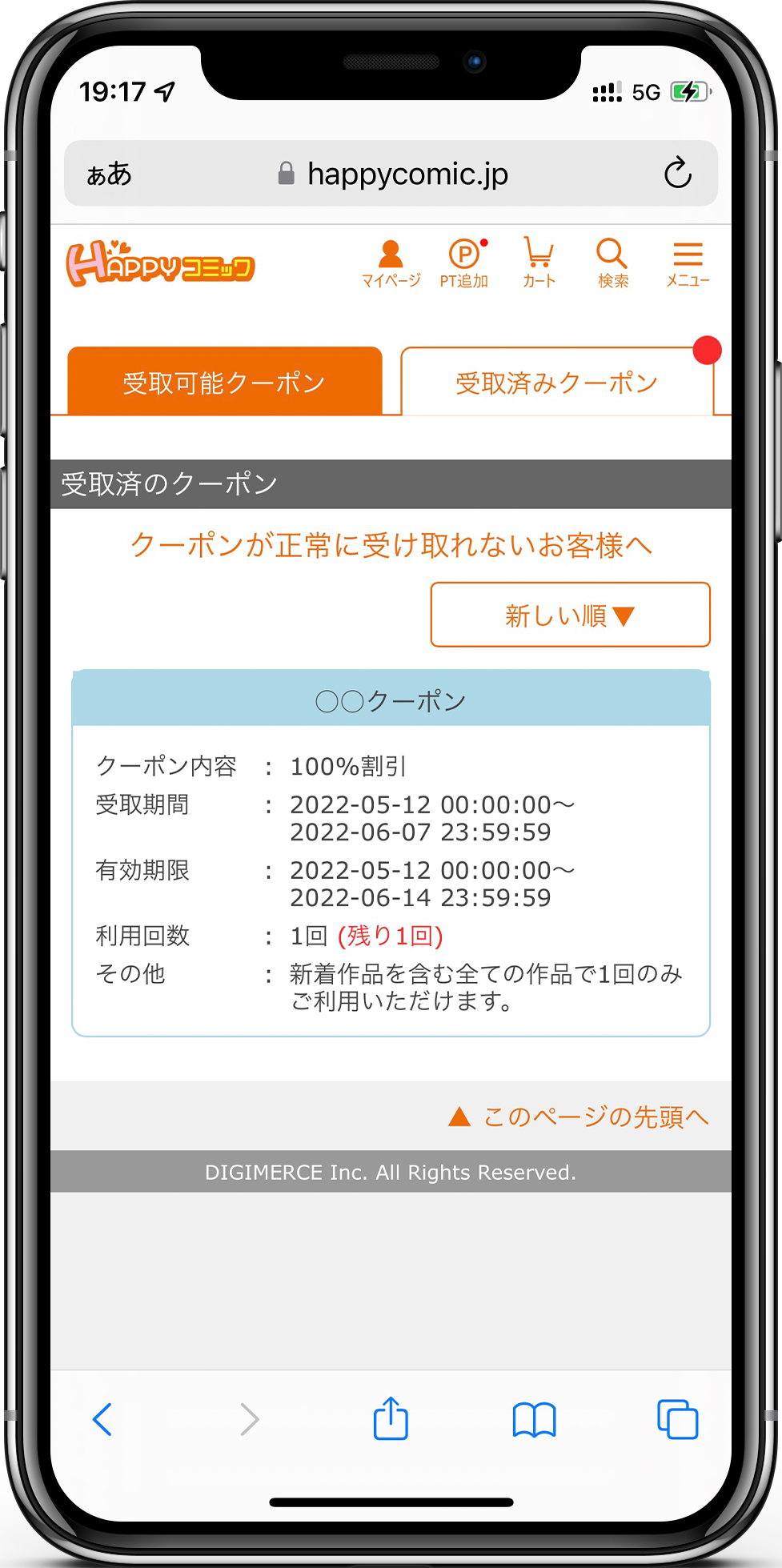The width and height of the screenshot is (782, 1568).
Task: Open PT追加 points page
Action: (x=464, y=264)
